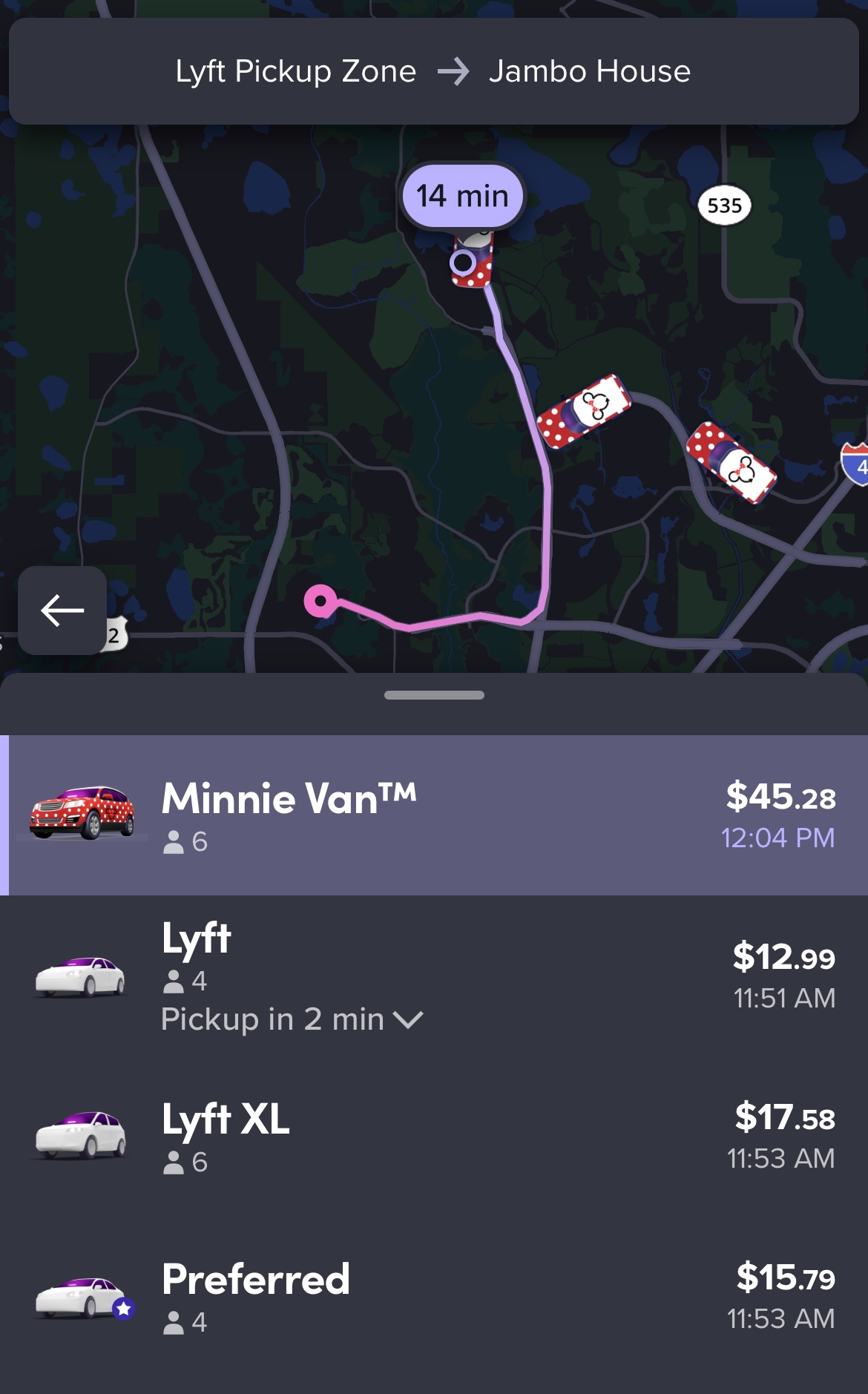
Task: Tap the back arrow on the map
Action: click(62, 611)
